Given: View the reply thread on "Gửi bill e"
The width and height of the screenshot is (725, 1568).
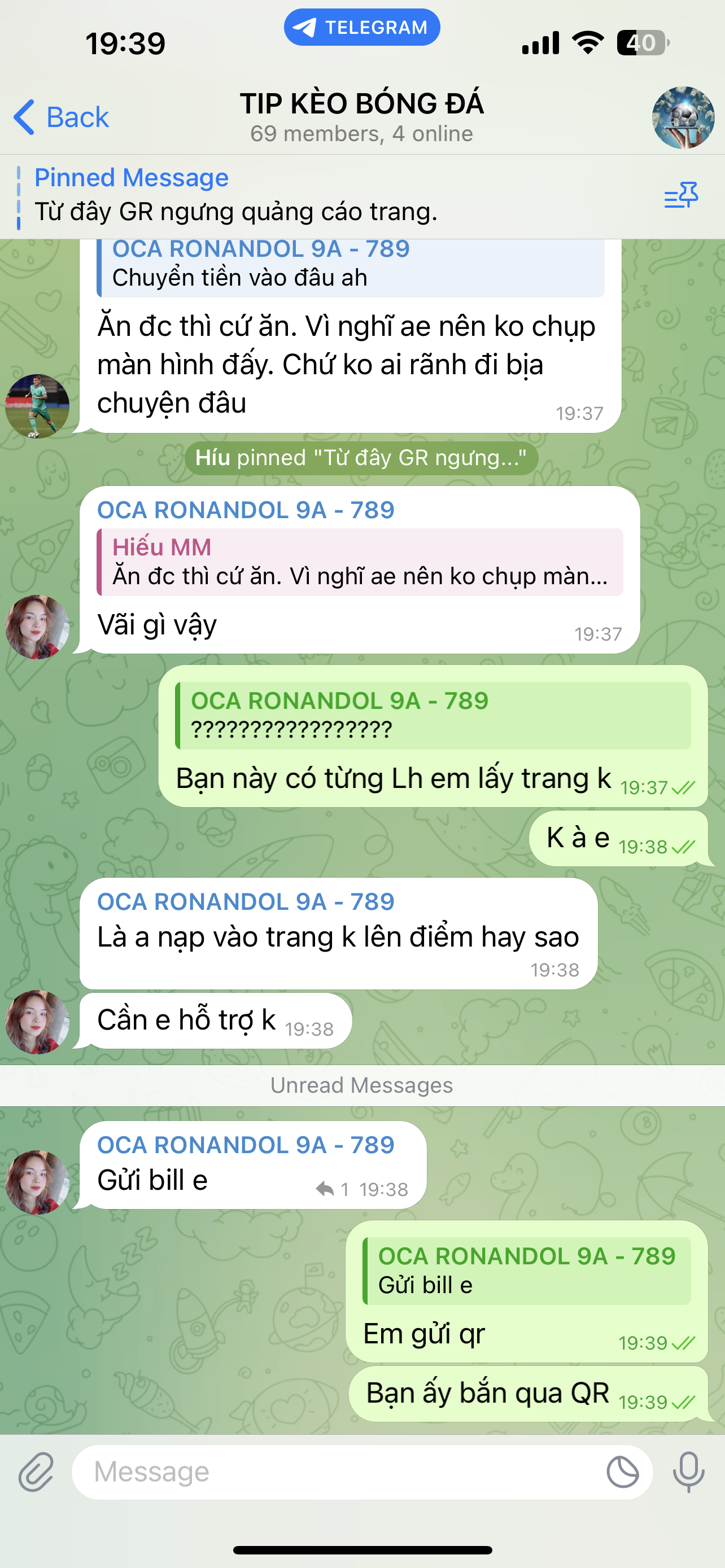Looking at the screenshot, I should (x=332, y=1189).
